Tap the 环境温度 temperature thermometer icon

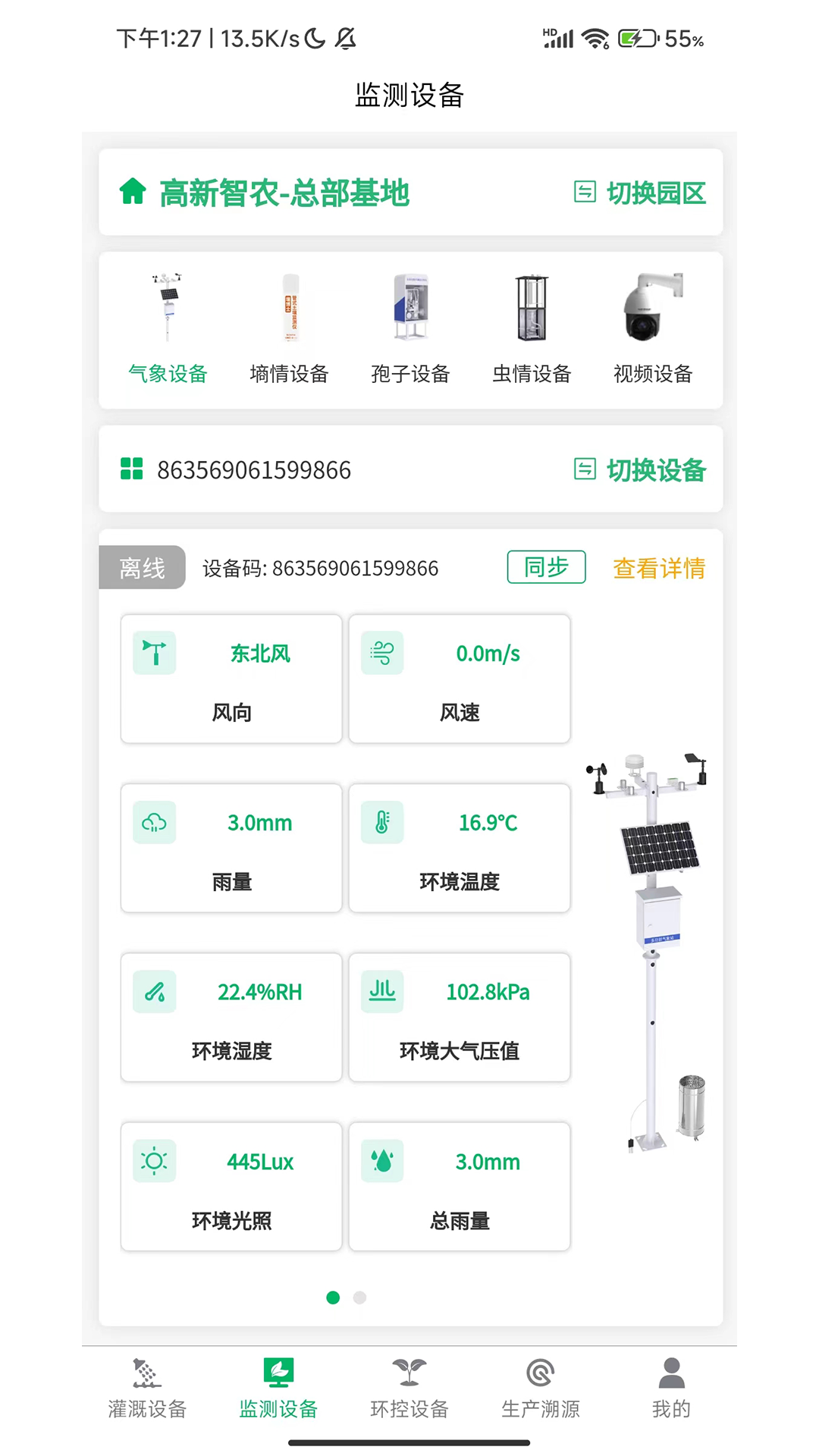point(382,821)
